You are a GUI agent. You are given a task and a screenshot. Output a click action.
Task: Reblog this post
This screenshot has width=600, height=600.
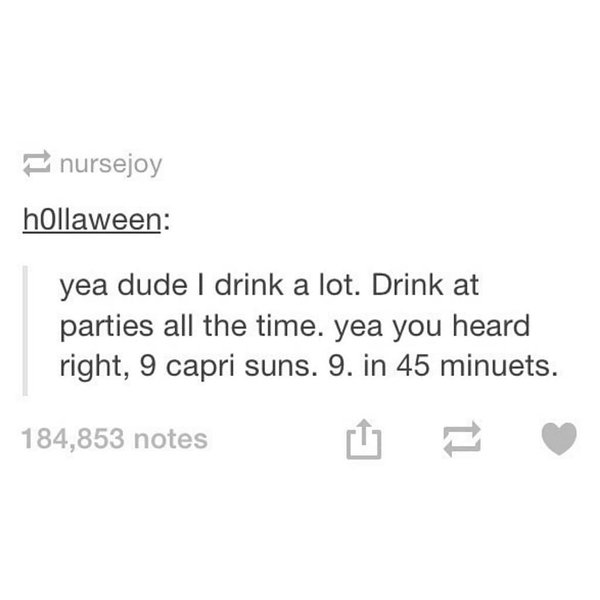coord(460,438)
